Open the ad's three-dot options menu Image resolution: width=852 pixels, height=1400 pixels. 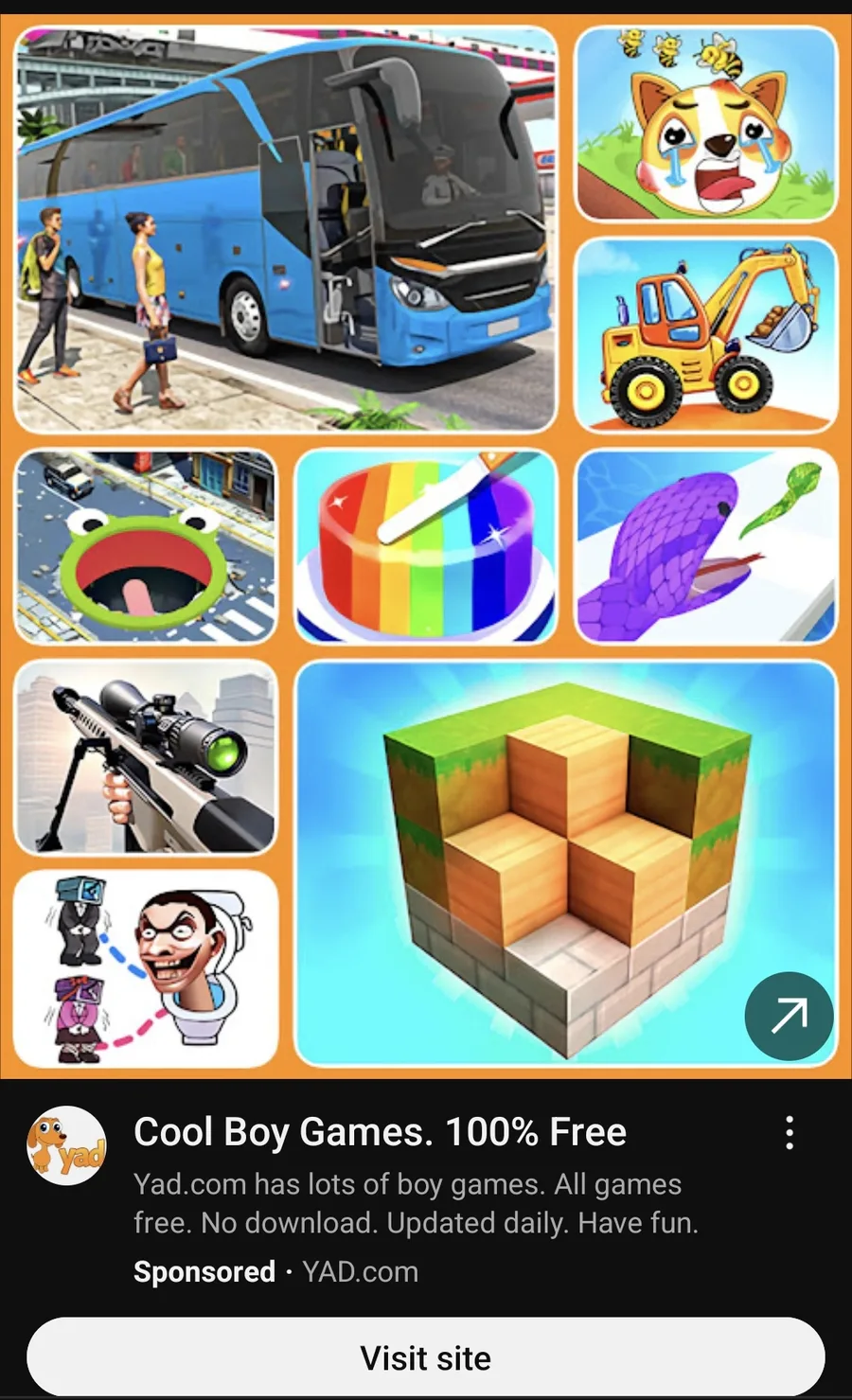click(x=789, y=1132)
